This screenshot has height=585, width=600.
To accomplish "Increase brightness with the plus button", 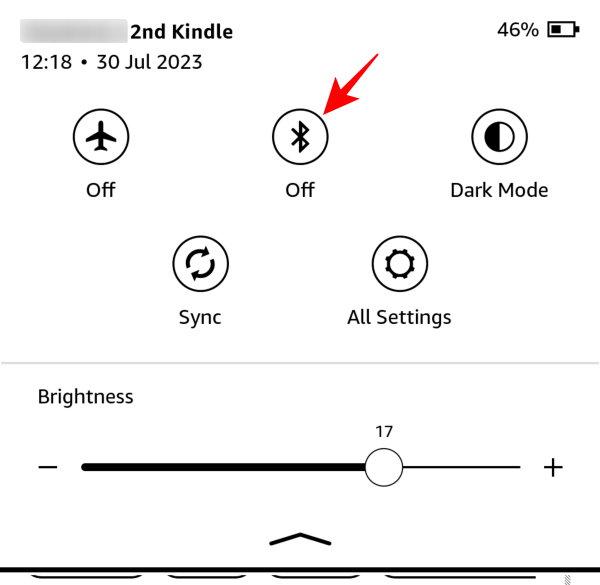I will click(x=553, y=467).
